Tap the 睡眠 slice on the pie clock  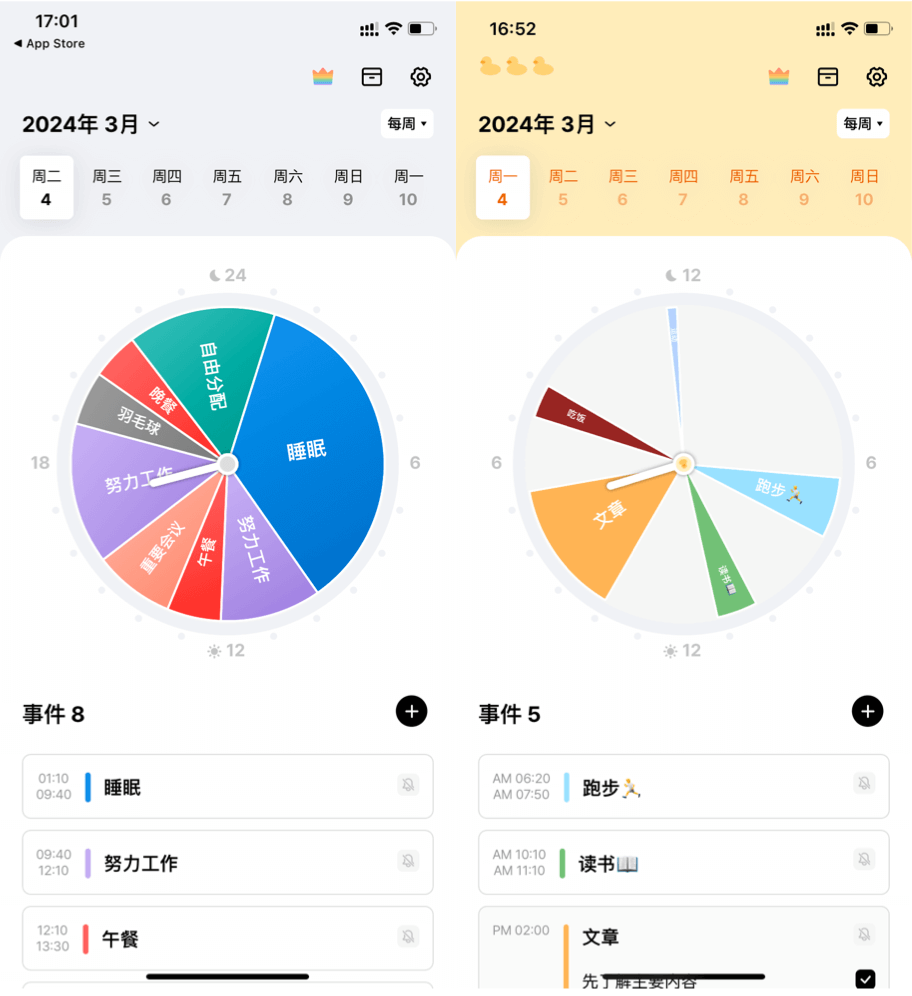pyautogui.click(x=308, y=451)
